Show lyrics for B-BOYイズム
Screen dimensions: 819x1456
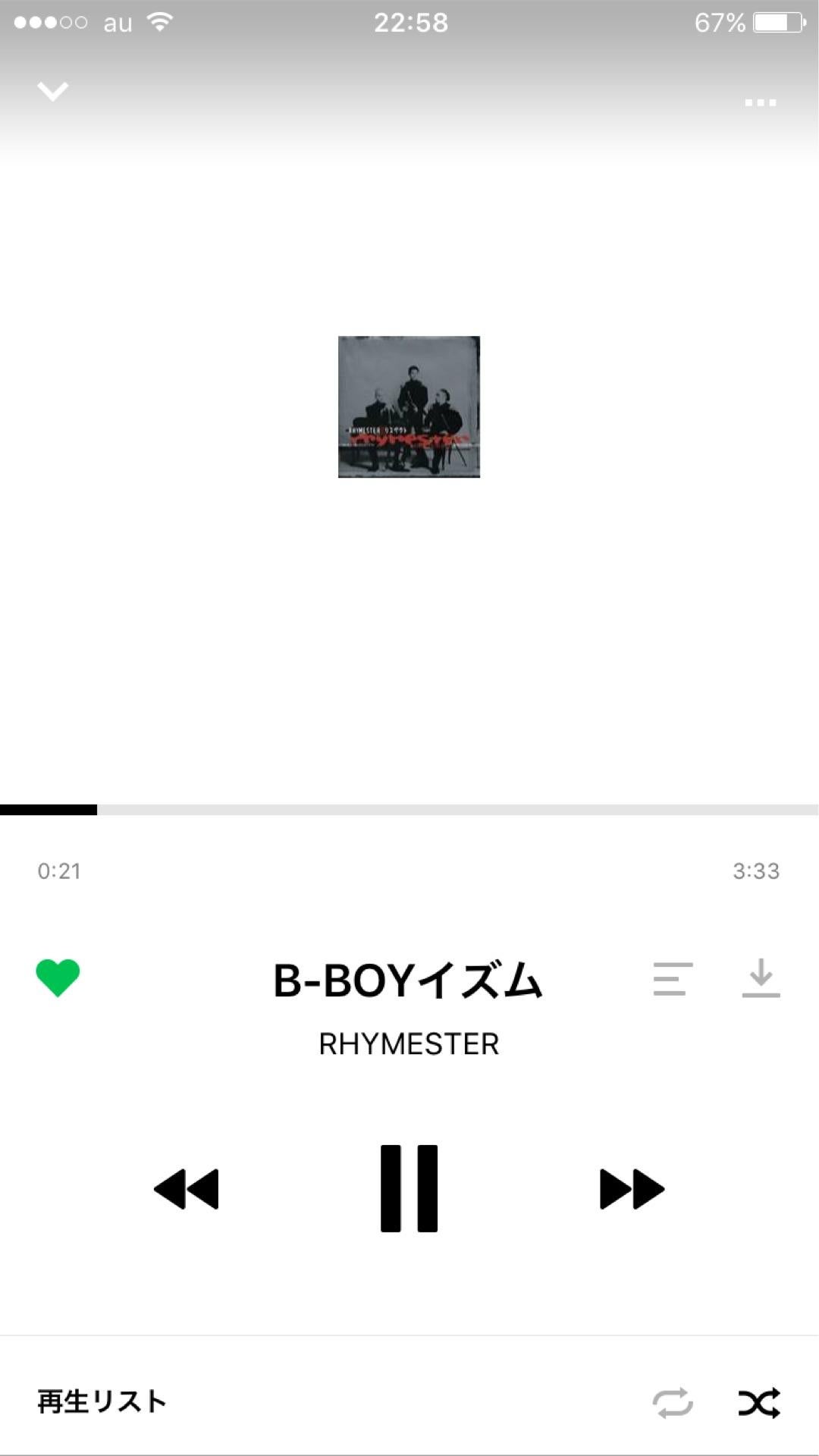pos(673,978)
